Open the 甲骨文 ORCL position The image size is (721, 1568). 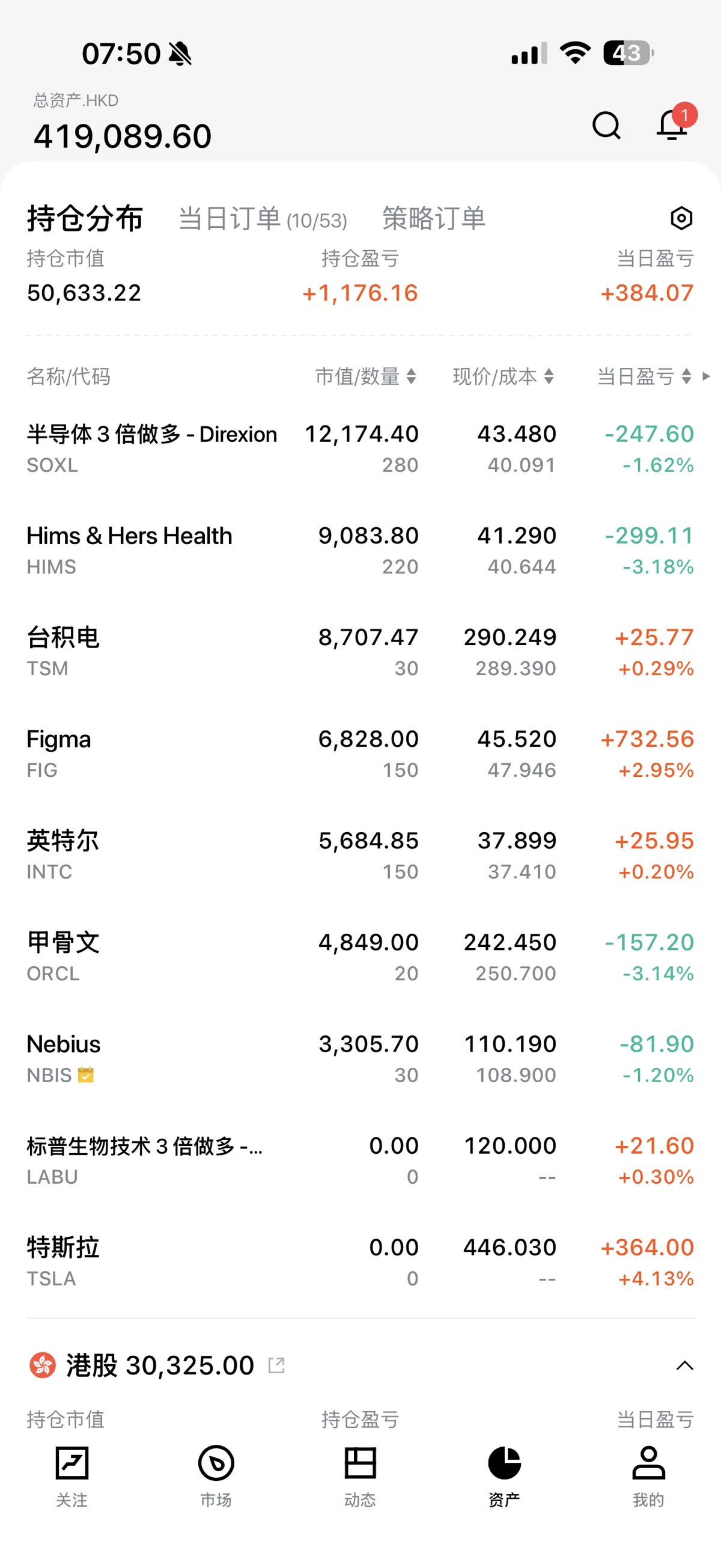[x=360, y=958]
